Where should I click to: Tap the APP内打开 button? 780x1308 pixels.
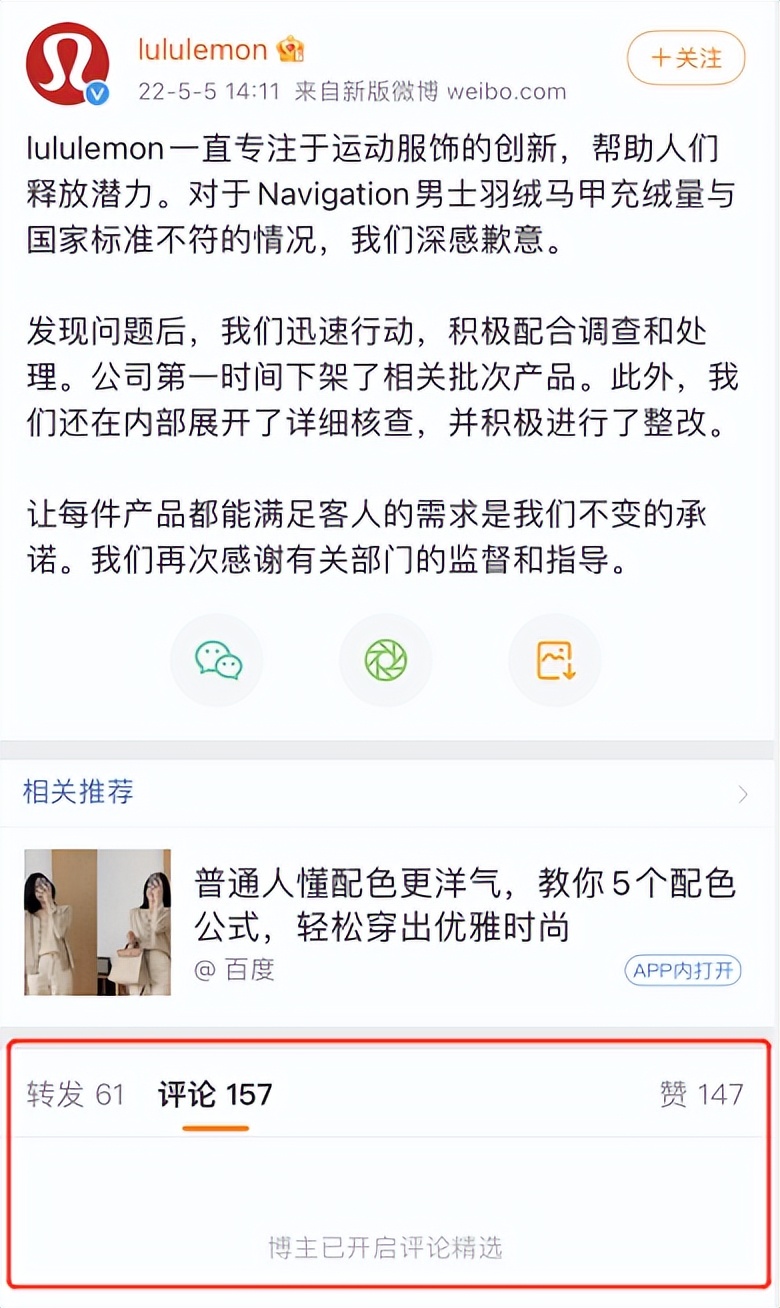(682, 970)
